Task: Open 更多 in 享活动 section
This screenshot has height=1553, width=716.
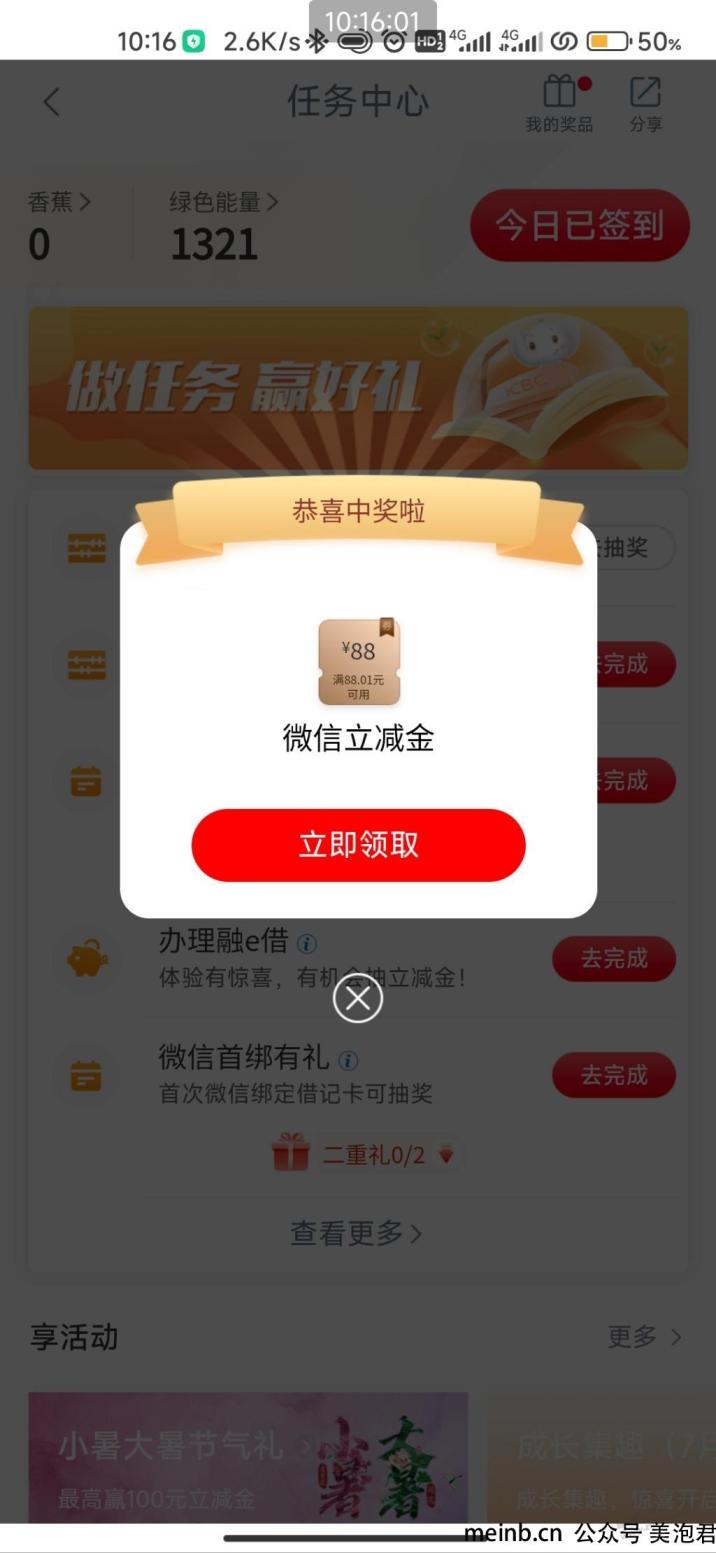Action: [644, 1336]
